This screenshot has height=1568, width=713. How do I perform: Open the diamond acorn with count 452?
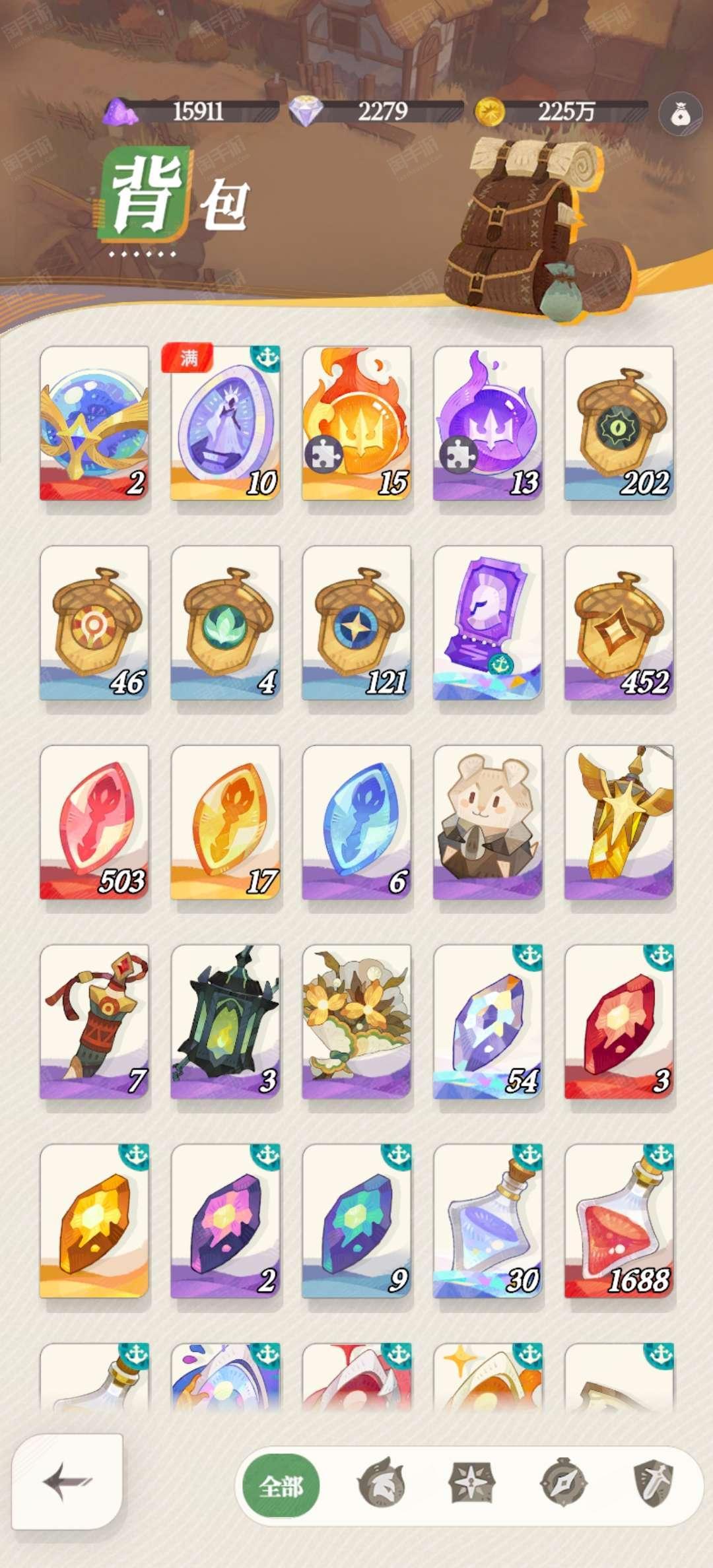tap(619, 623)
